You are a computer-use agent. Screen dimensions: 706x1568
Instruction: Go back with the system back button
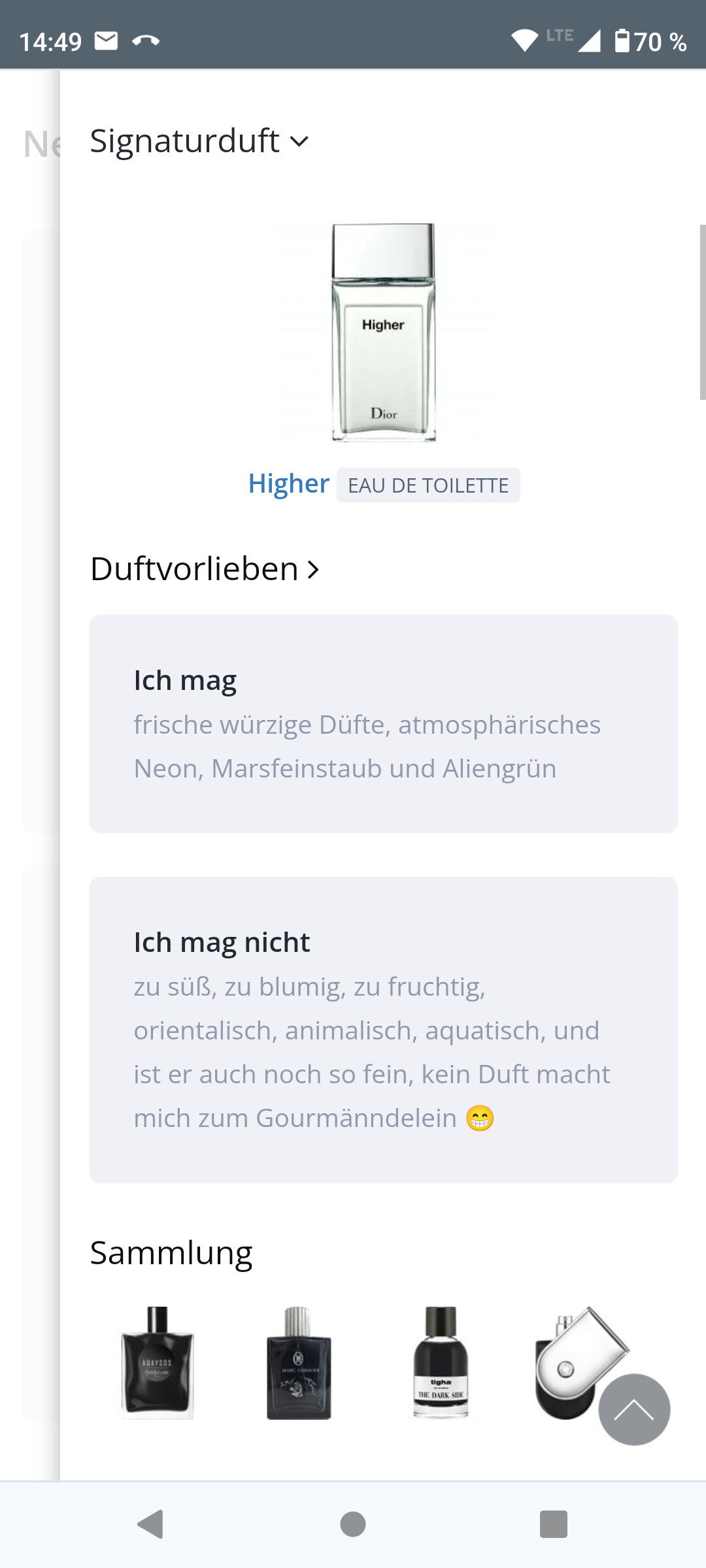tap(151, 1524)
